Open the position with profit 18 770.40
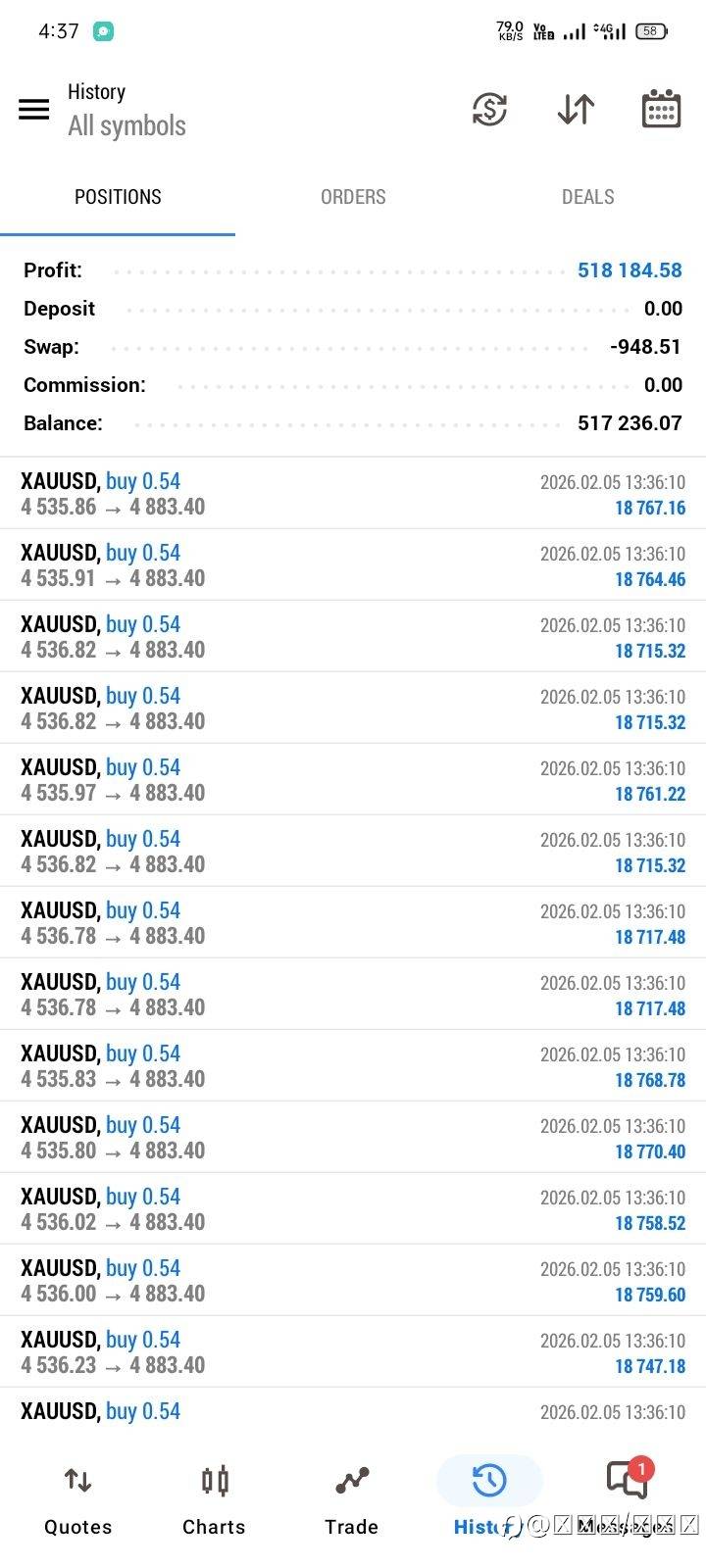The width and height of the screenshot is (706, 1568). point(353,1138)
